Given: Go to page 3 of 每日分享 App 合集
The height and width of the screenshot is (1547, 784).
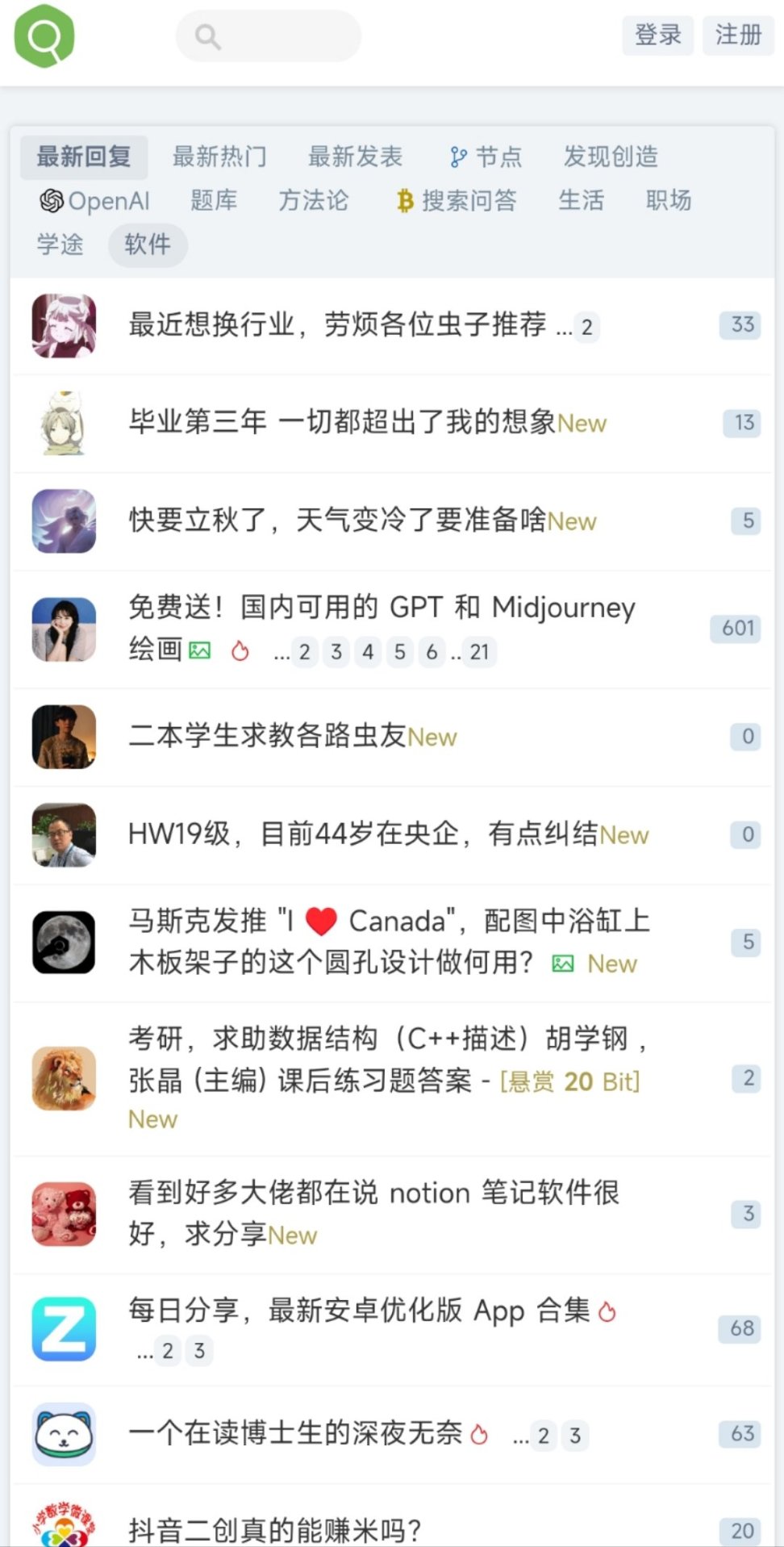Looking at the screenshot, I should tap(199, 1351).
